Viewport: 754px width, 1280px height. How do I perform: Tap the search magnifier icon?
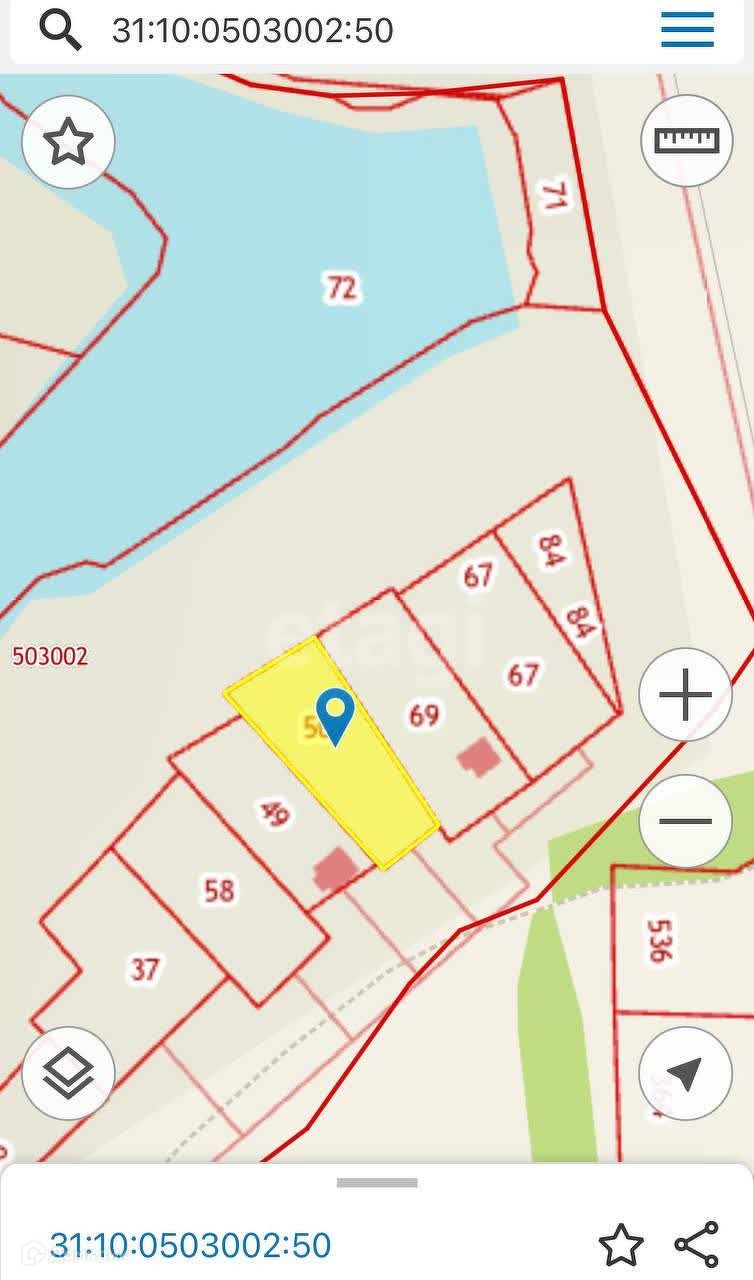[x=60, y=31]
